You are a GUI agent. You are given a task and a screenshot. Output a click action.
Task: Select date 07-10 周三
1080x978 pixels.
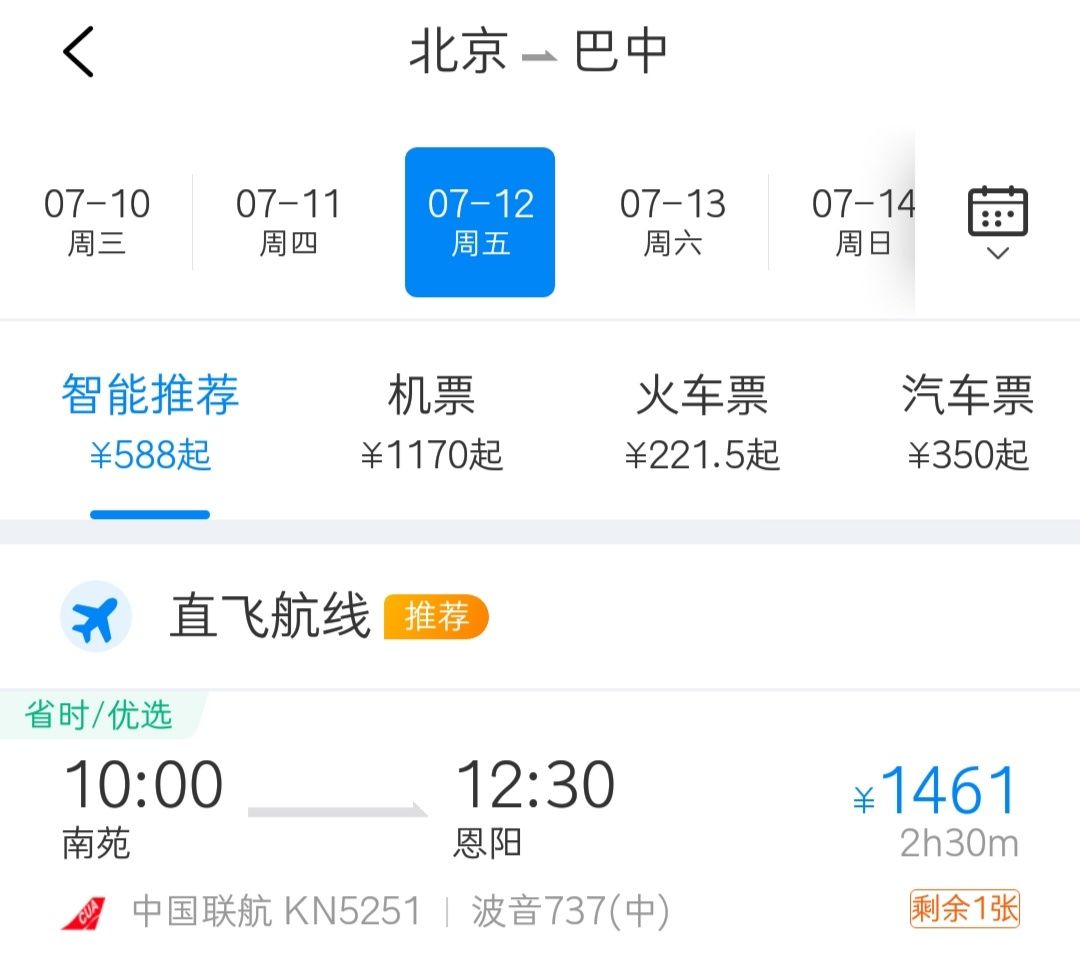(x=96, y=222)
